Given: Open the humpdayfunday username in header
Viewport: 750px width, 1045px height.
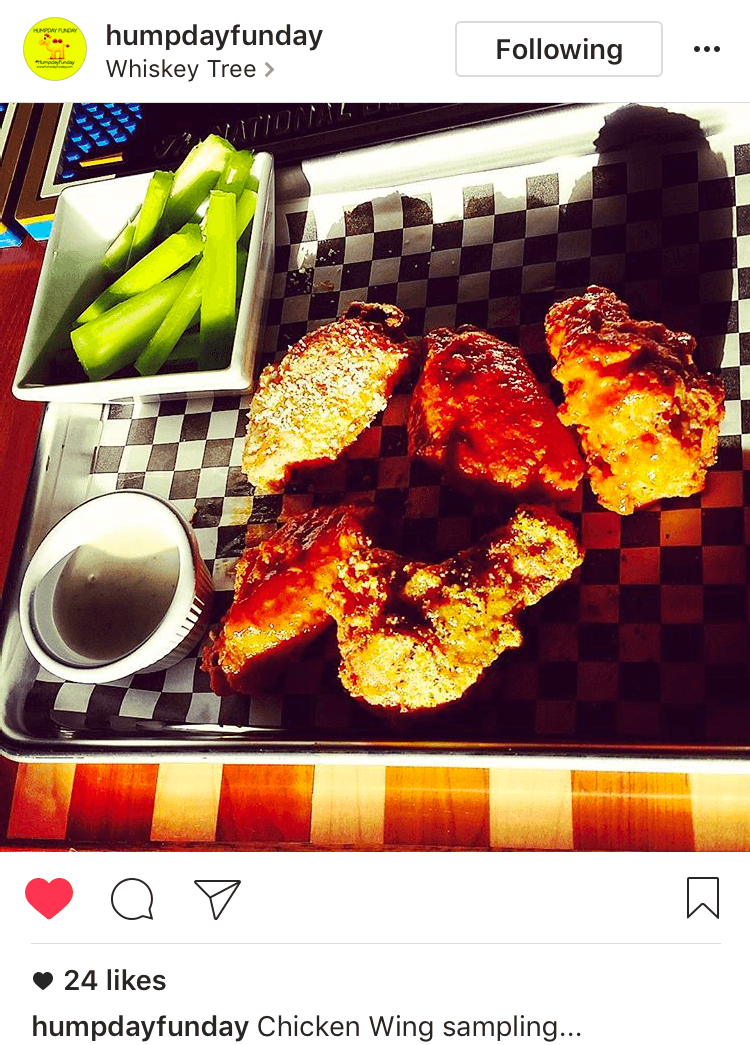Looking at the screenshot, I should coord(214,36).
